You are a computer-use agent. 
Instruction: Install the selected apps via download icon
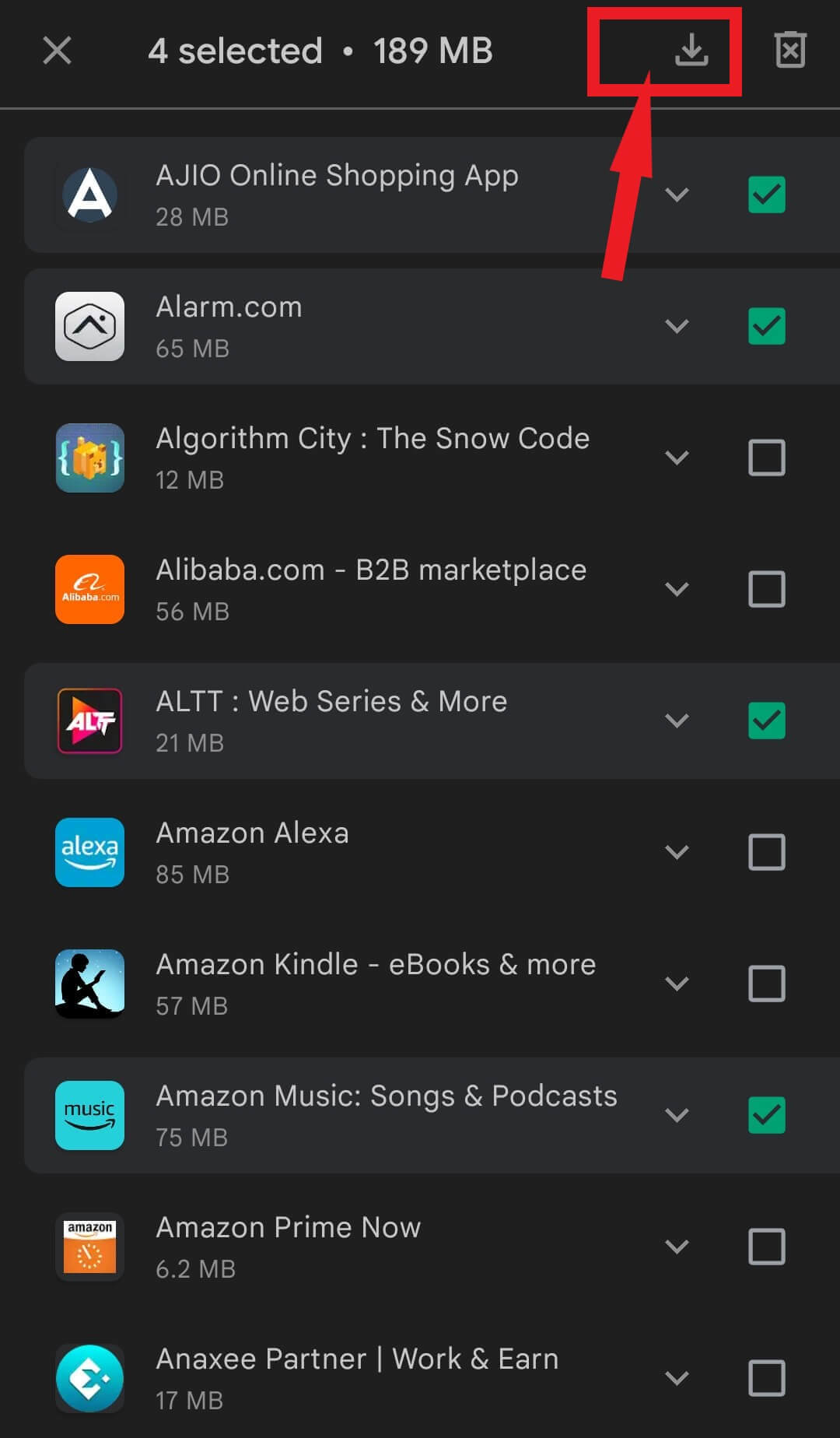(691, 51)
